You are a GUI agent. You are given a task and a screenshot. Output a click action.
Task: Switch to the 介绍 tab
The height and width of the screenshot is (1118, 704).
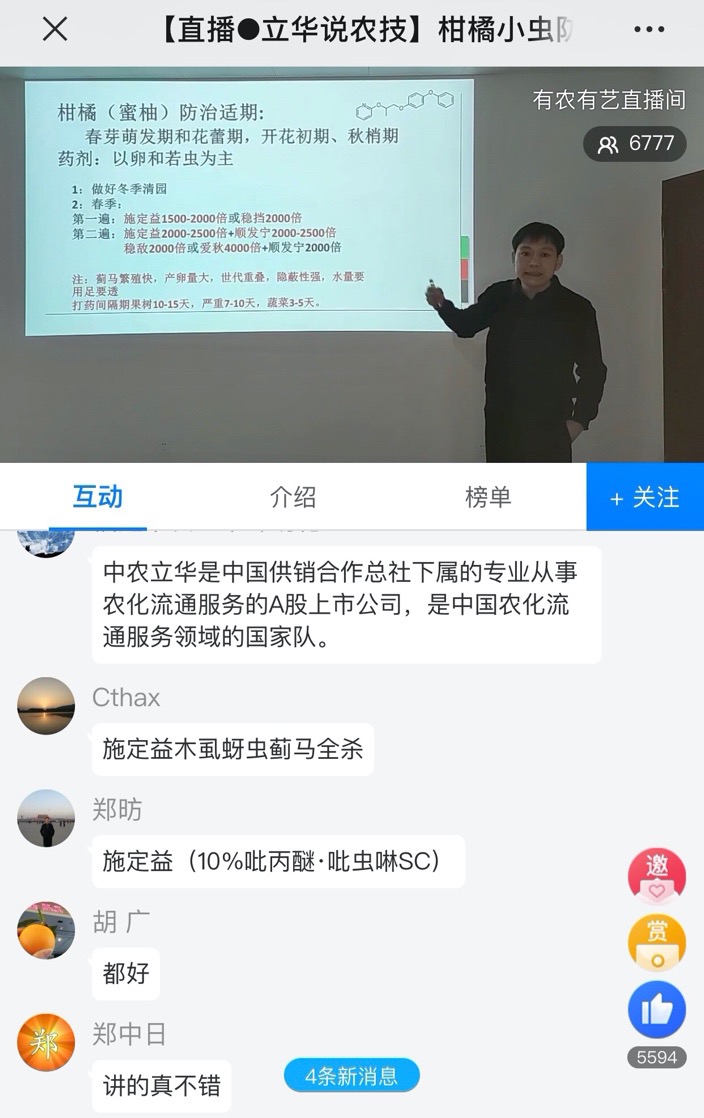pyautogui.click(x=293, y=497)
